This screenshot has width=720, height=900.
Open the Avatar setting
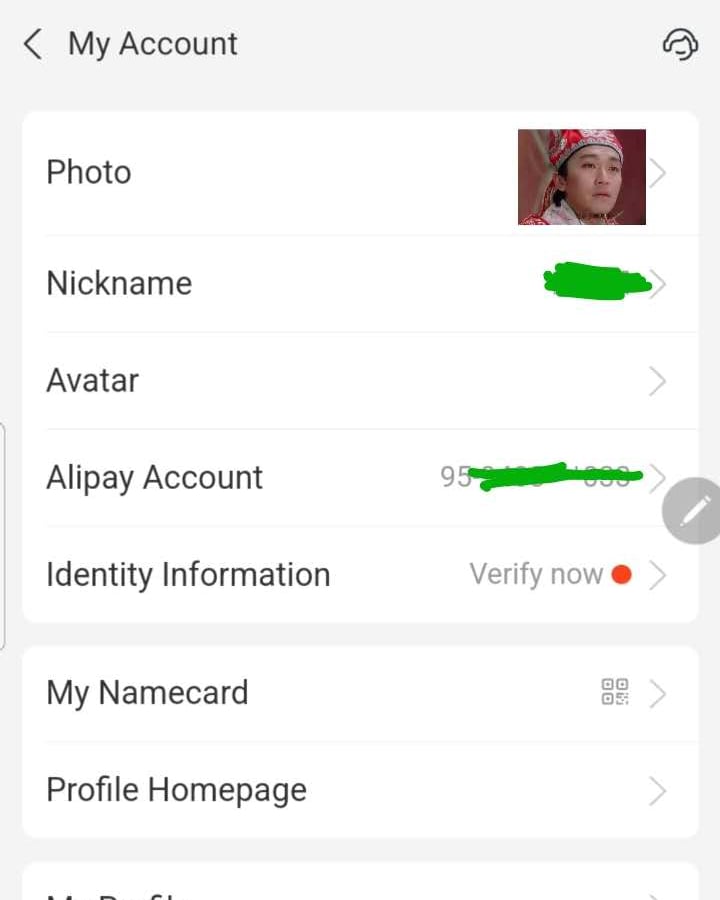click(x=360, y=380)
